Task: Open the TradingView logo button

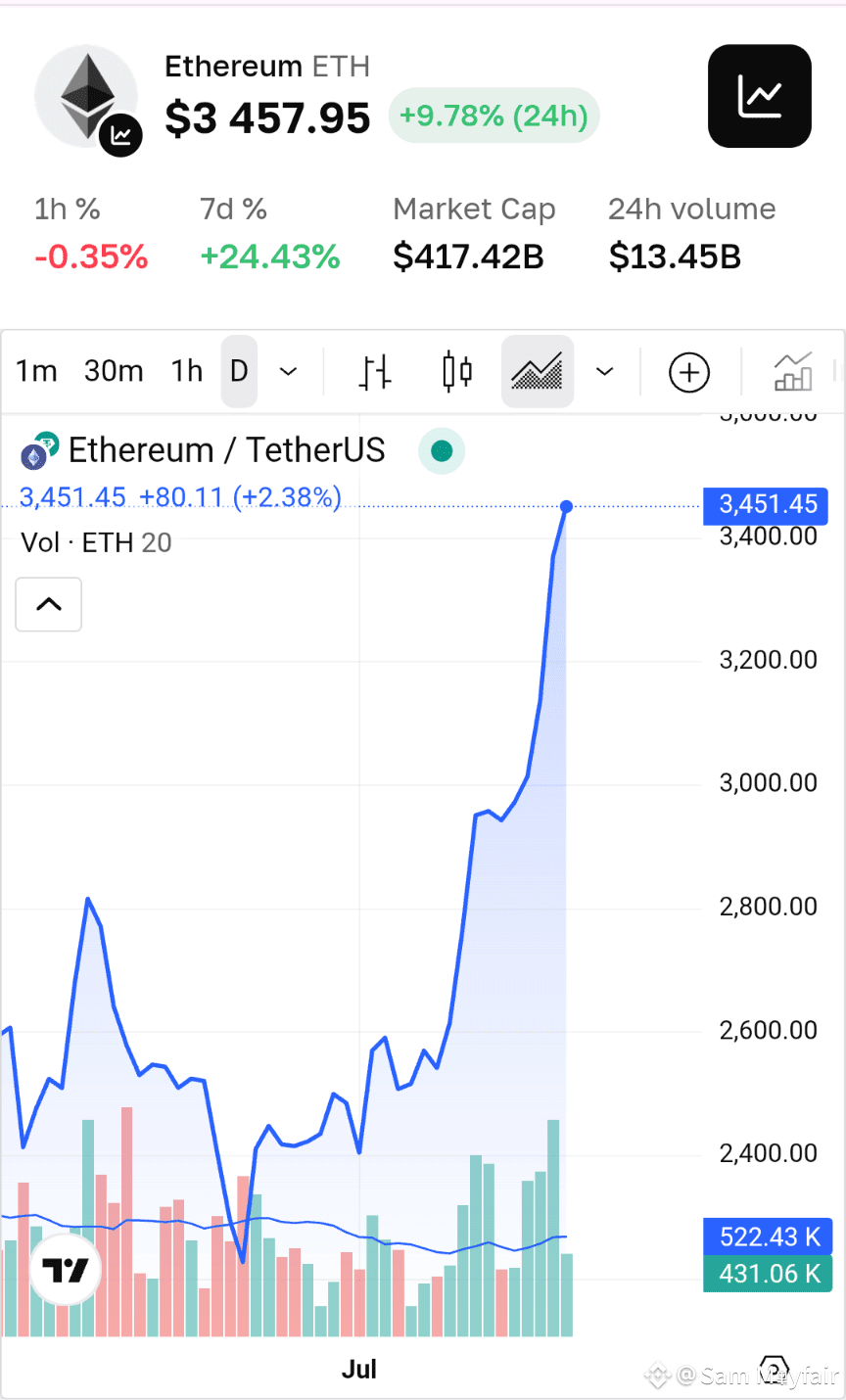Action: 66,1270
